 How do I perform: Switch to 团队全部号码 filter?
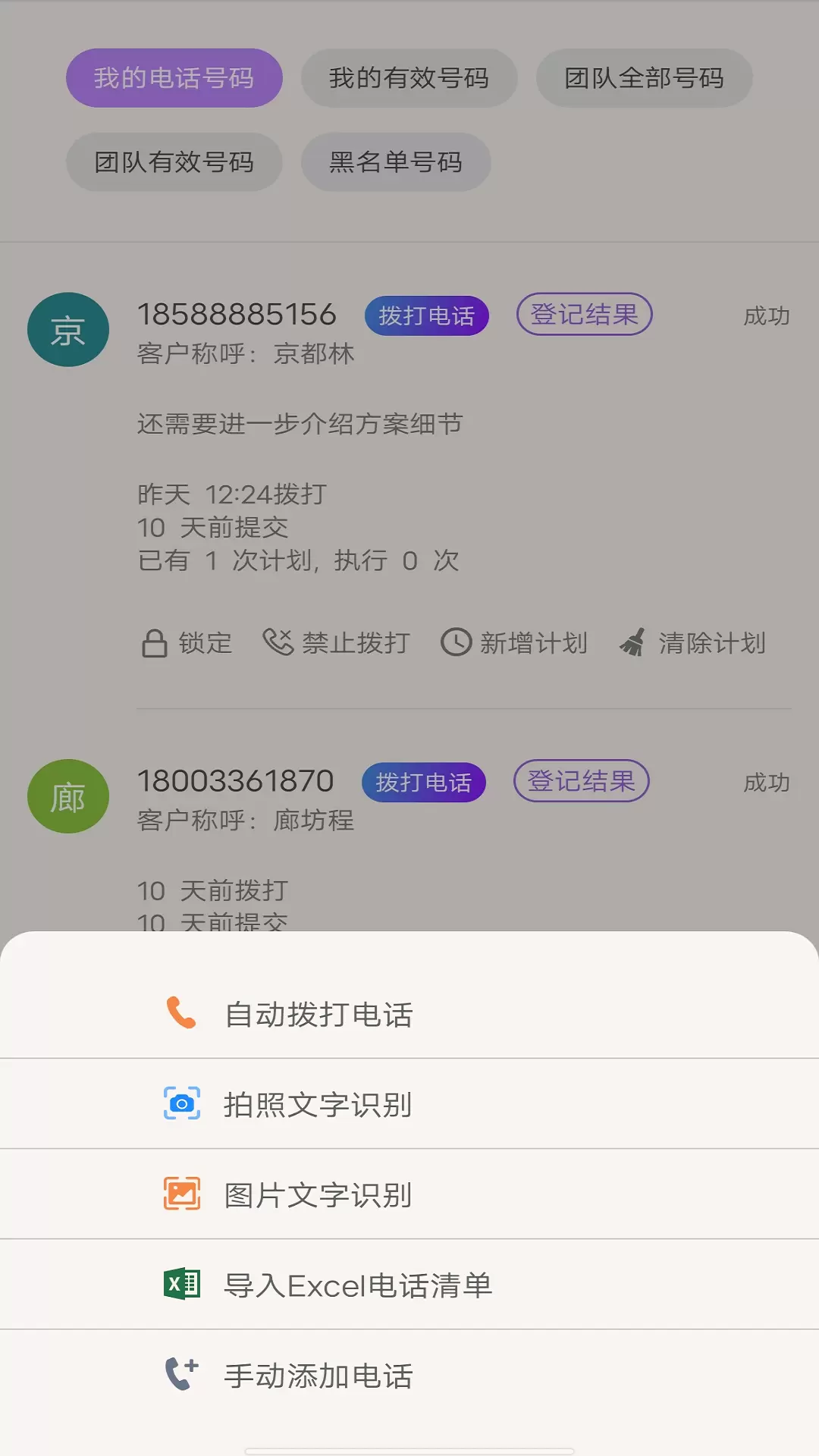pyautogui.click(x=644, y=78)
